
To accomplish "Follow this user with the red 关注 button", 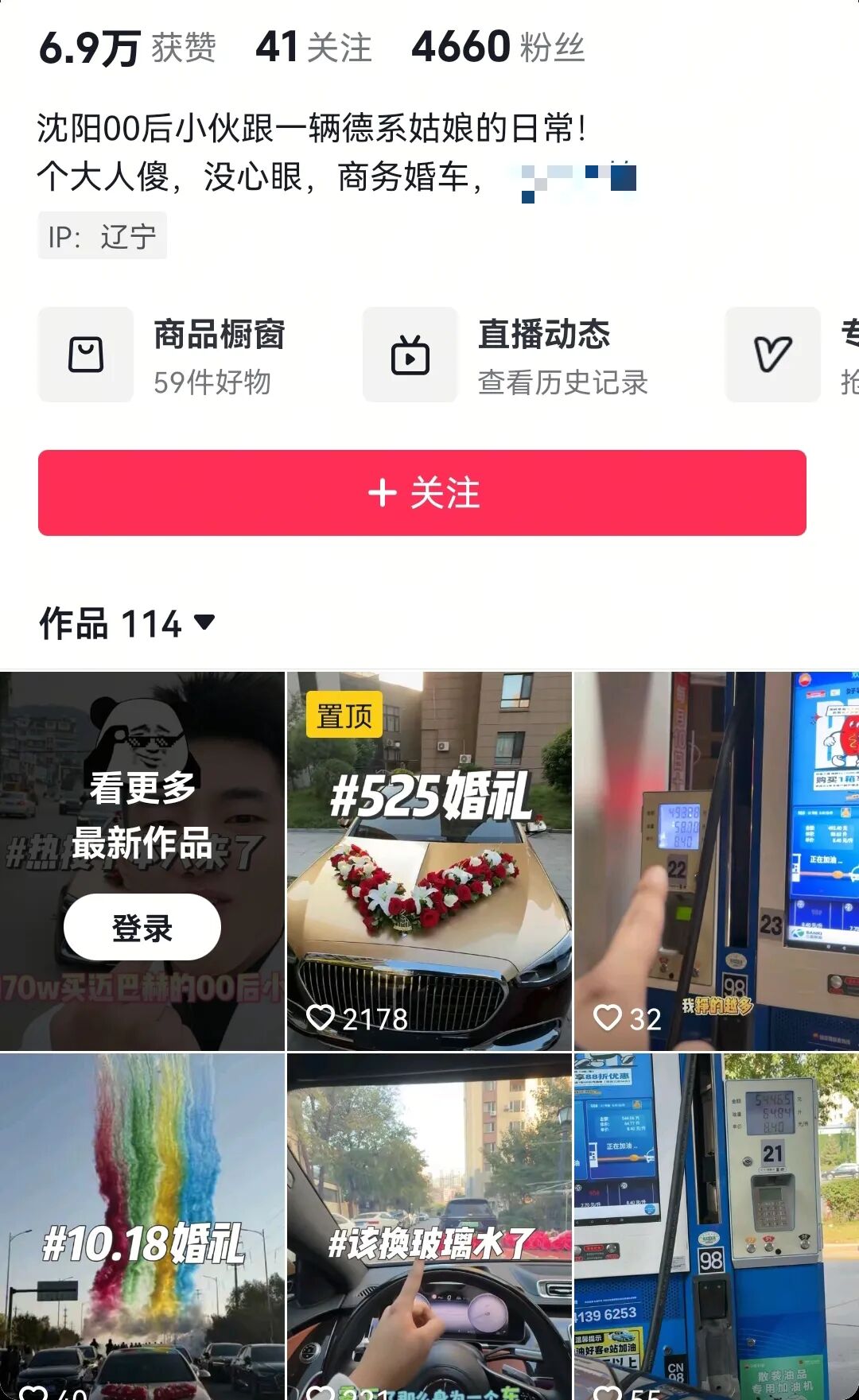I will pos(422,493).
